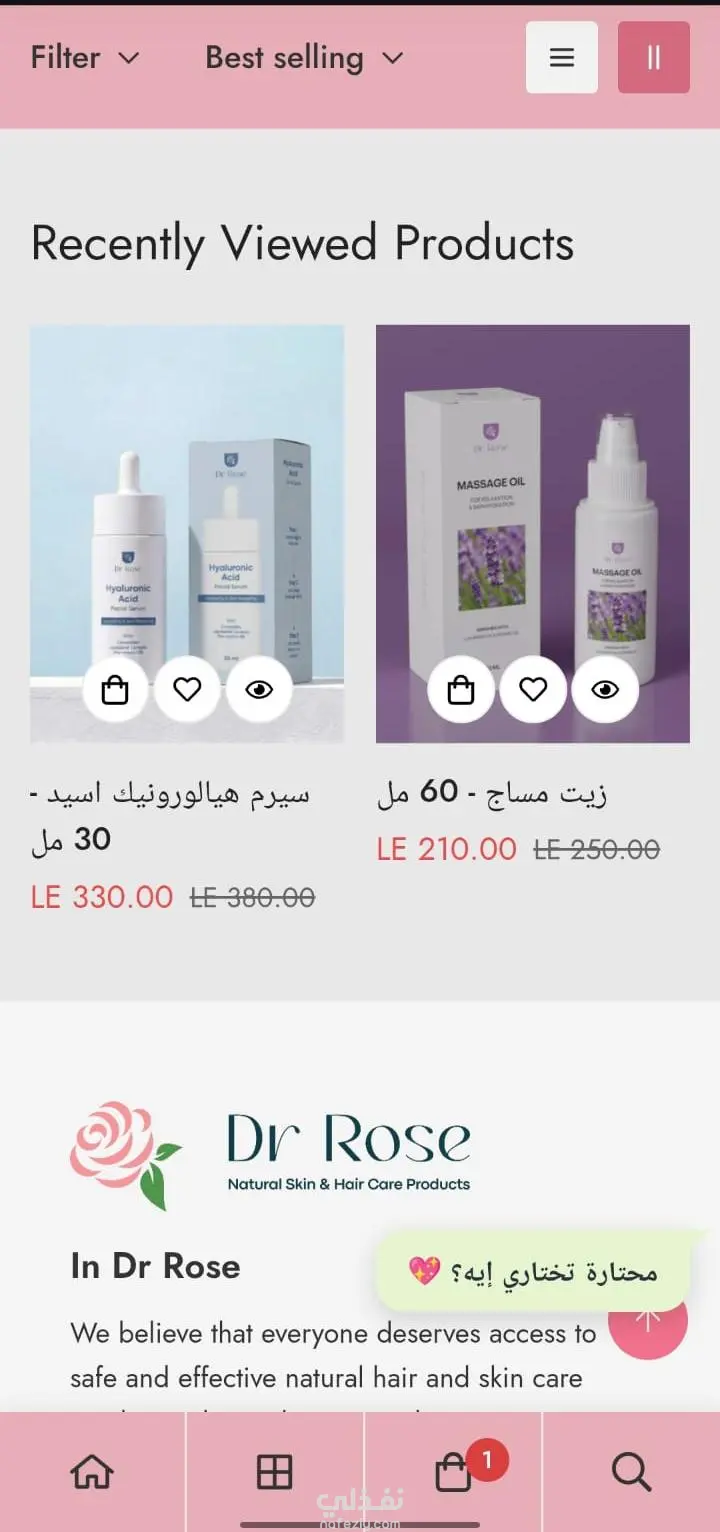Viewport: 720px width, 1532px height.
Task: Open the shopping cart with 1 item
Action: [455, 1472]
